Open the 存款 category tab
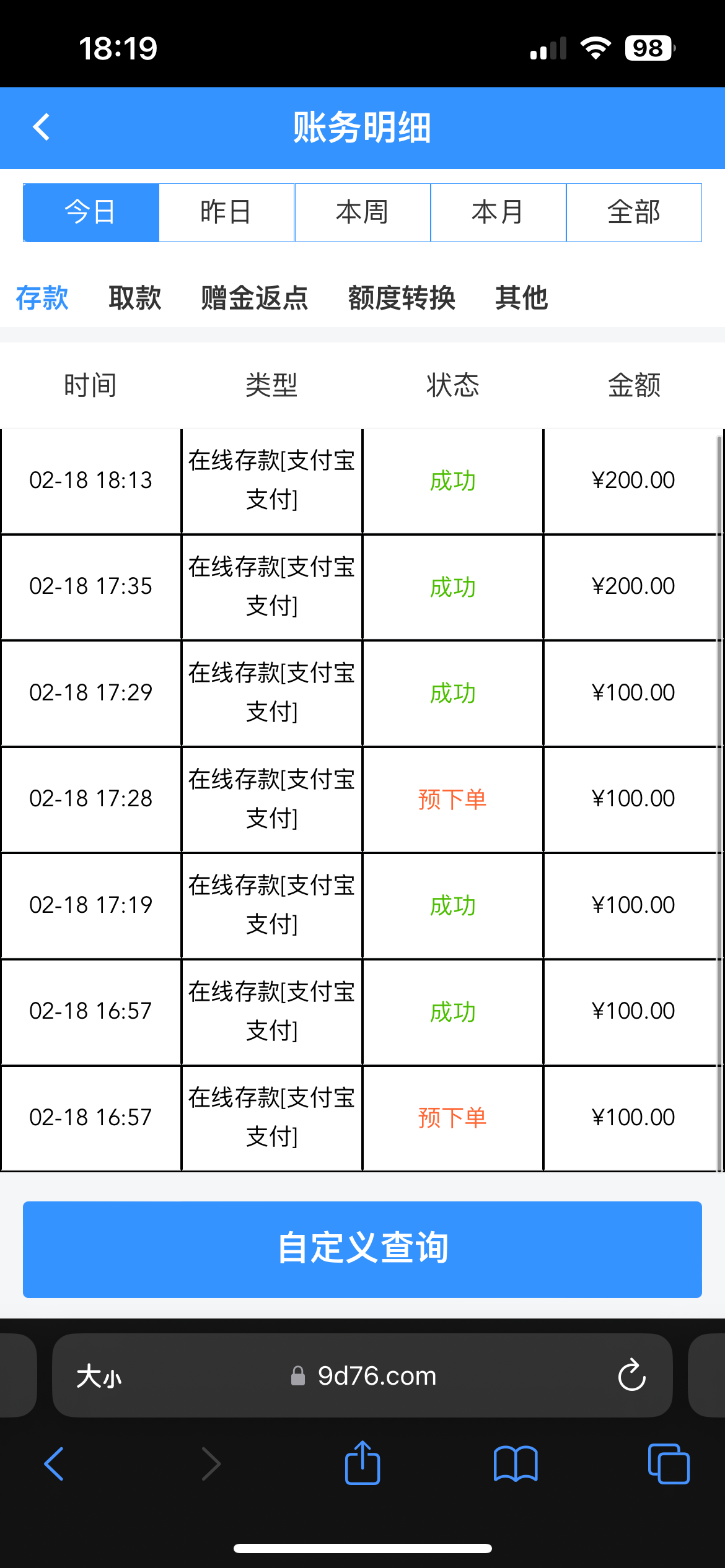The width and height of the screenshot is (725, 1568). click(42, 298)
